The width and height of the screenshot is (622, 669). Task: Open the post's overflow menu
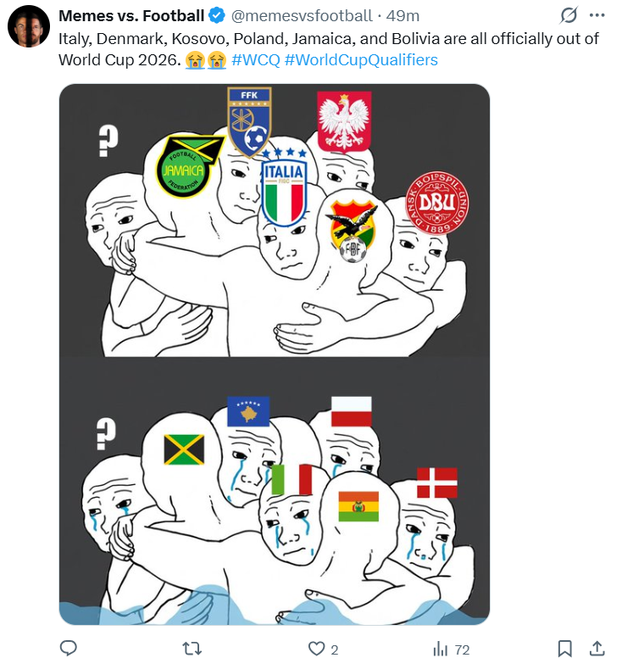point(597,16)
